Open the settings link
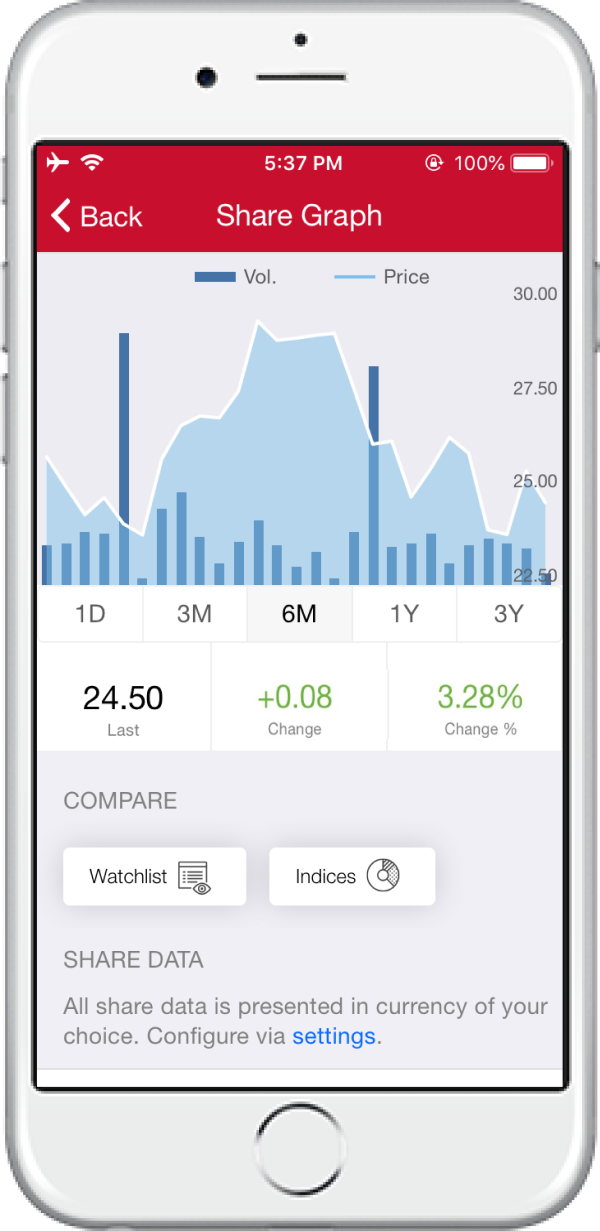This screenshot has height=1231, width=600. point(334,1036)
